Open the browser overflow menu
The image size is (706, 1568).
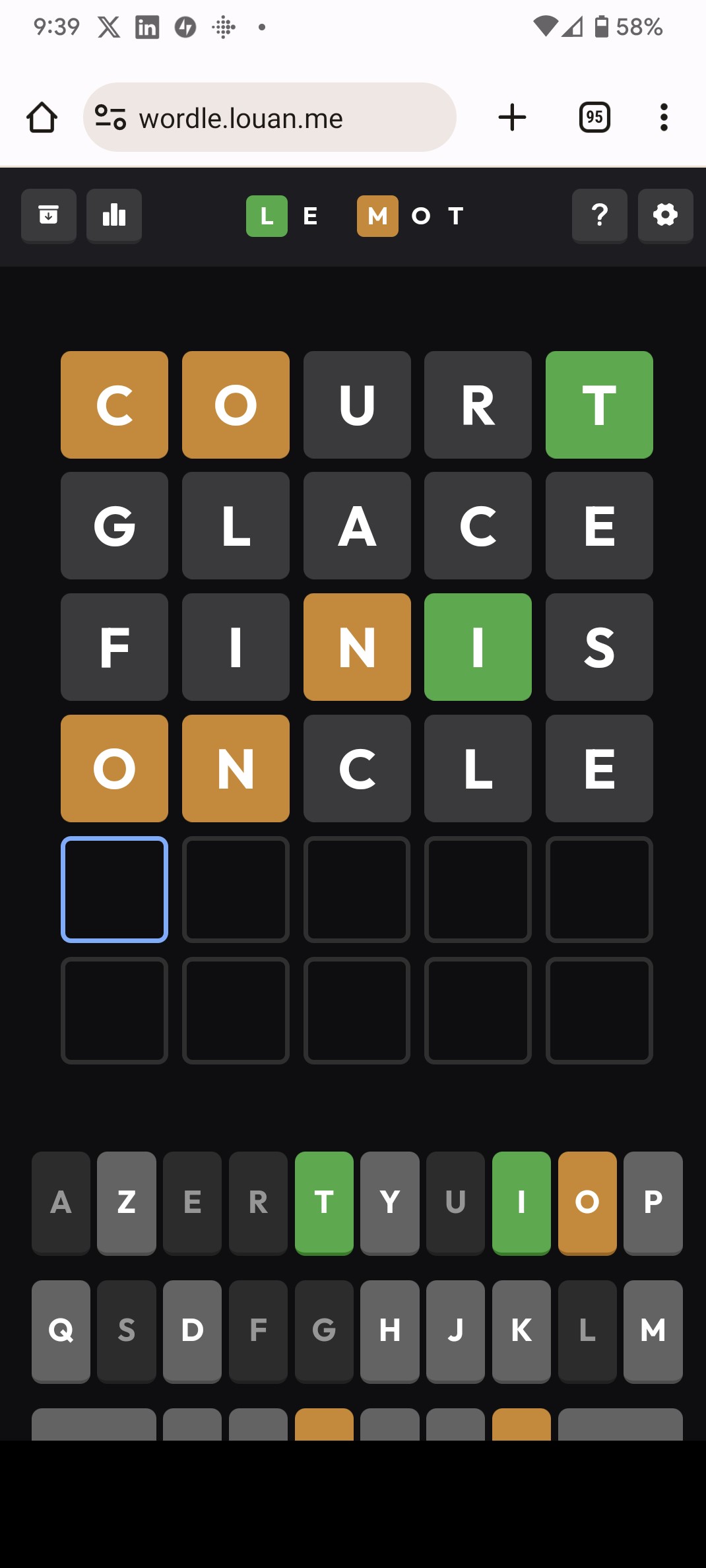(664, 118)
